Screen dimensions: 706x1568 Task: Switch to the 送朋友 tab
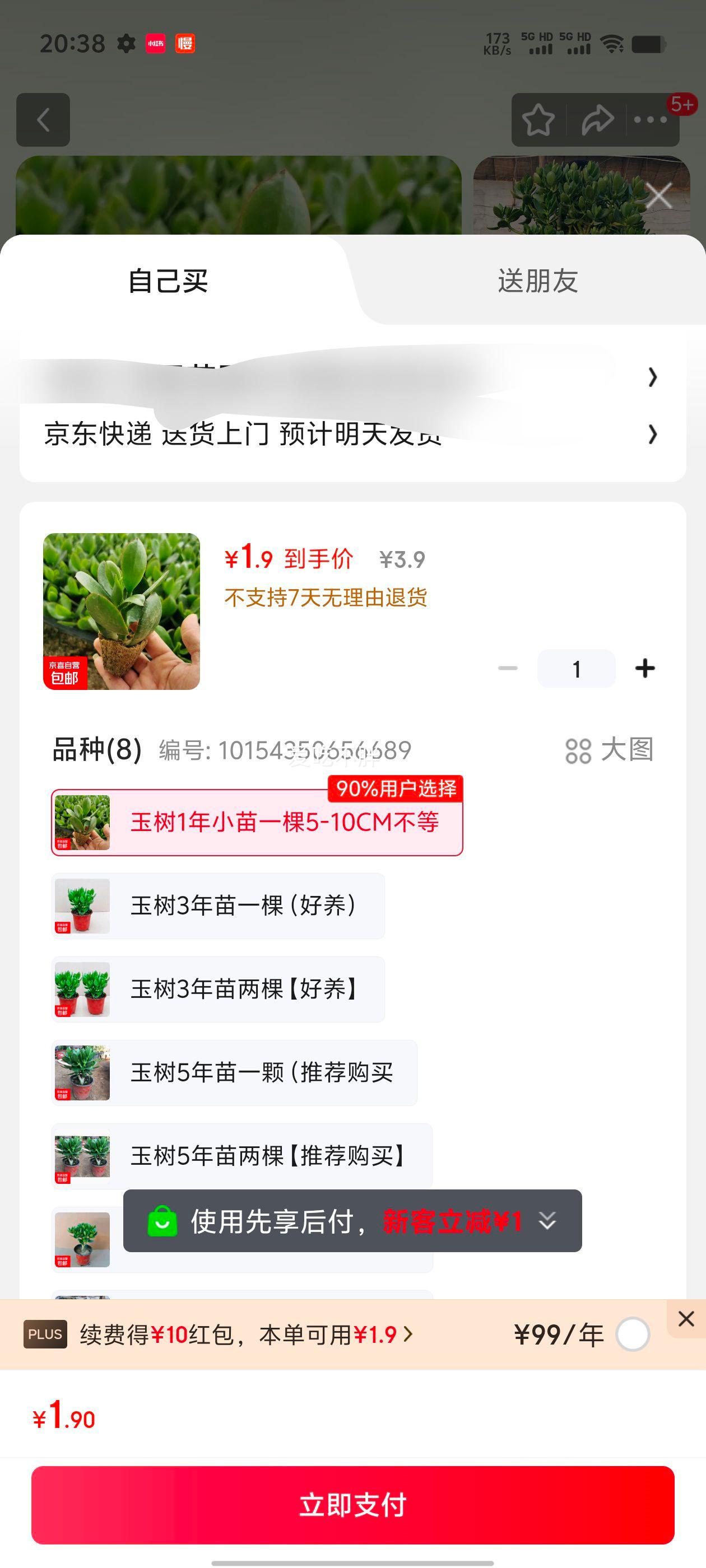coord(537,281)
